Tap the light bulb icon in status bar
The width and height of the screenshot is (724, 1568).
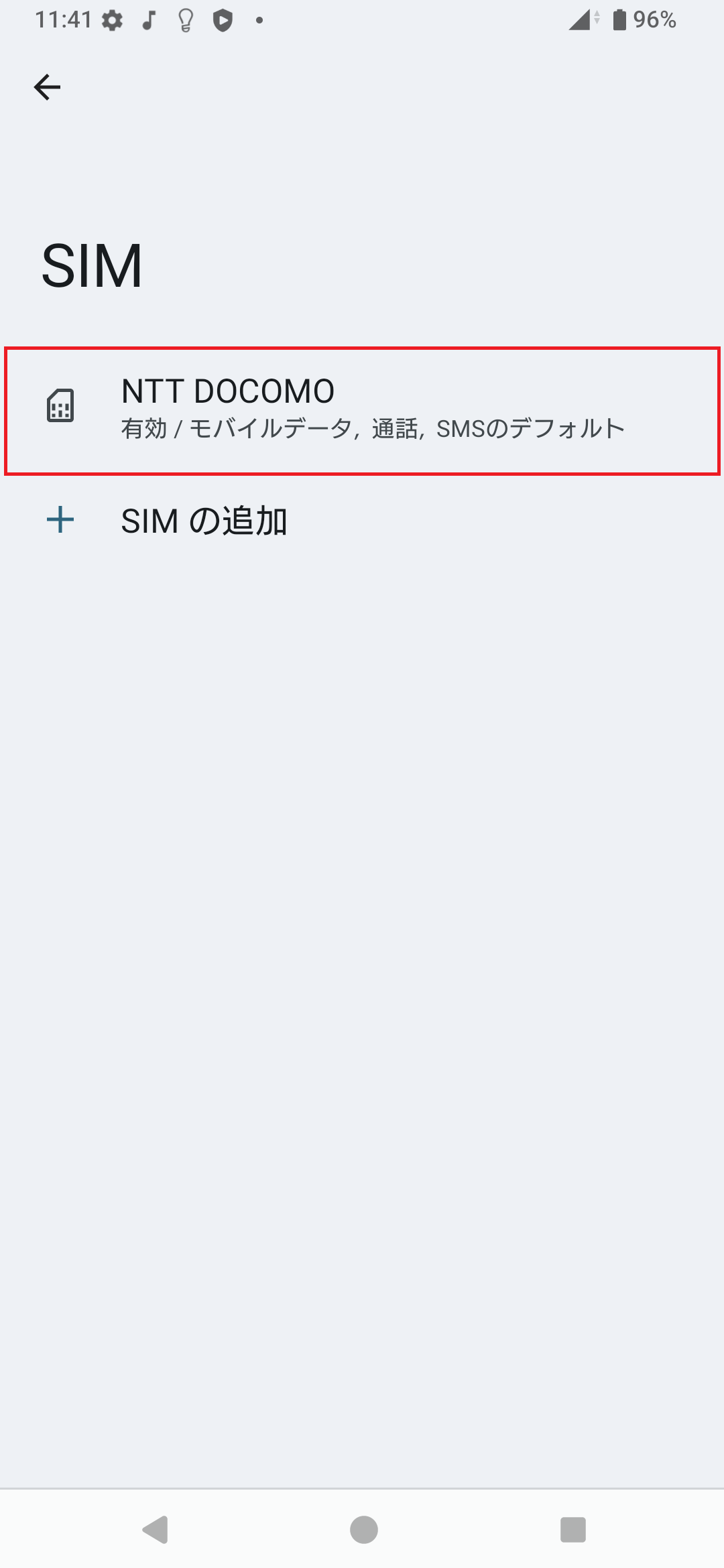coord(184,20)
